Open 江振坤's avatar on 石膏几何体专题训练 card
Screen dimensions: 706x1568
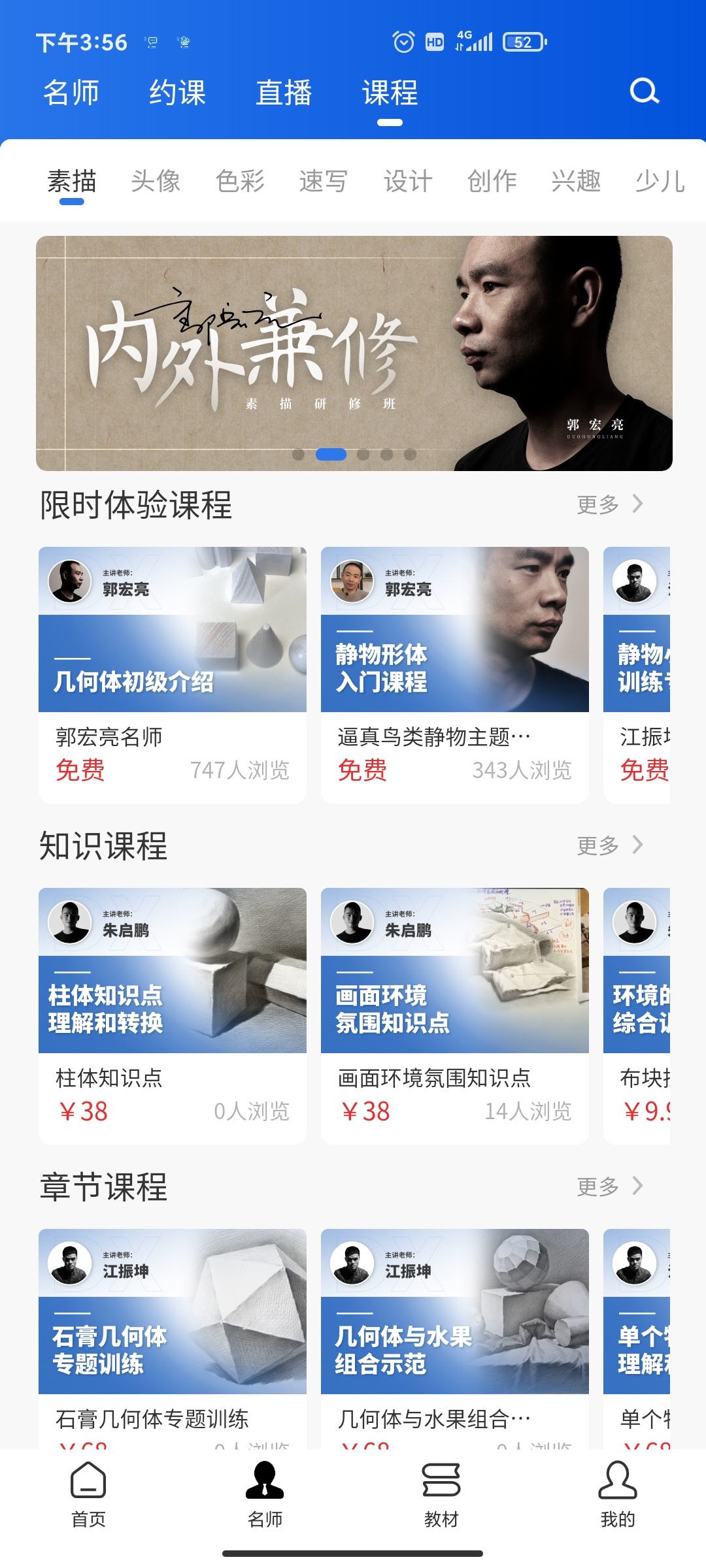pyautogui.click(x=71, y=1263)
